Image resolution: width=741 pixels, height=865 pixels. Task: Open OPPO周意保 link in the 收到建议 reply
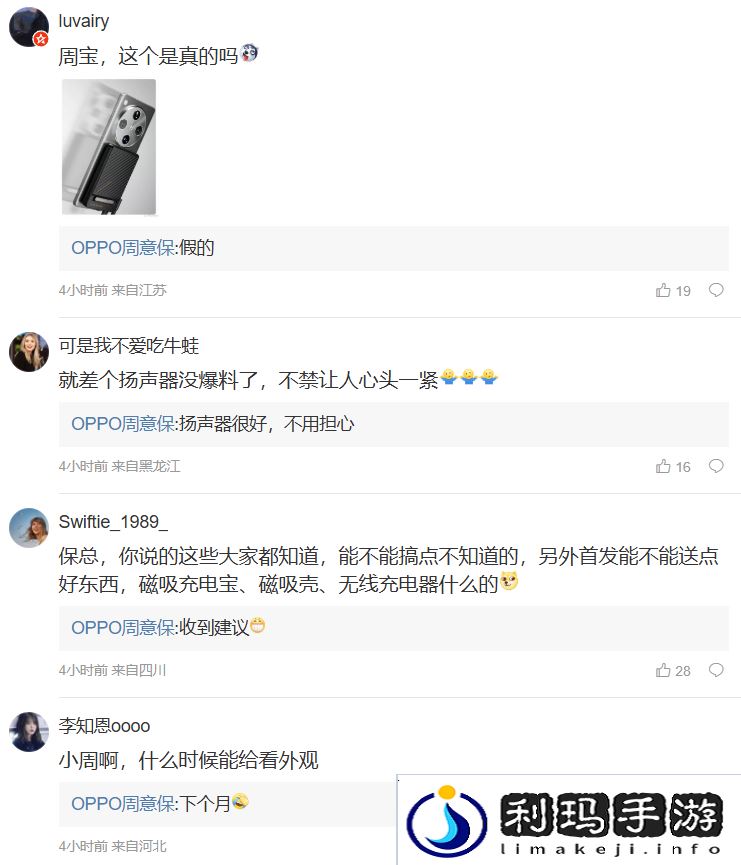pyautogui.click(x=122, y=628)
